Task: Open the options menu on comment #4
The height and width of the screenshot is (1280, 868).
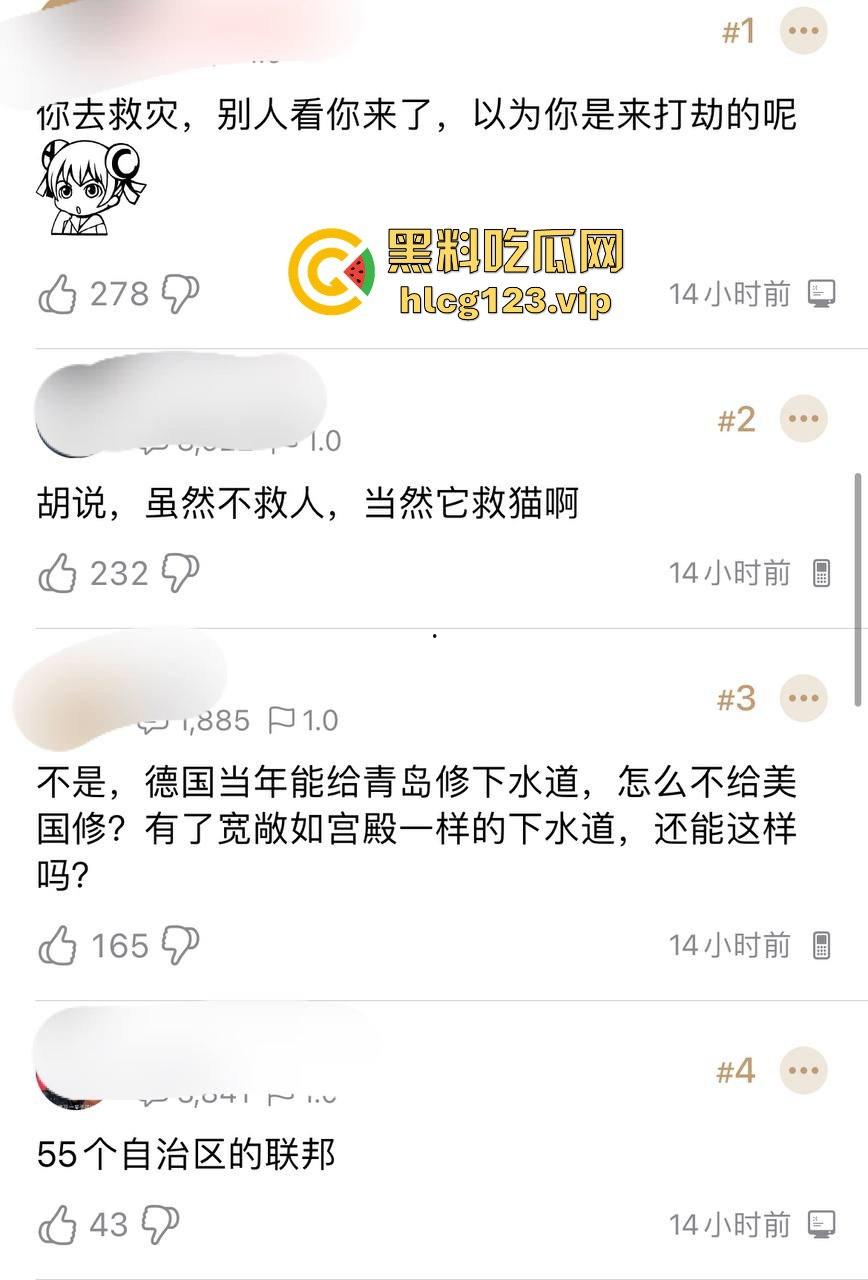Action: (x=804, y=1069)
